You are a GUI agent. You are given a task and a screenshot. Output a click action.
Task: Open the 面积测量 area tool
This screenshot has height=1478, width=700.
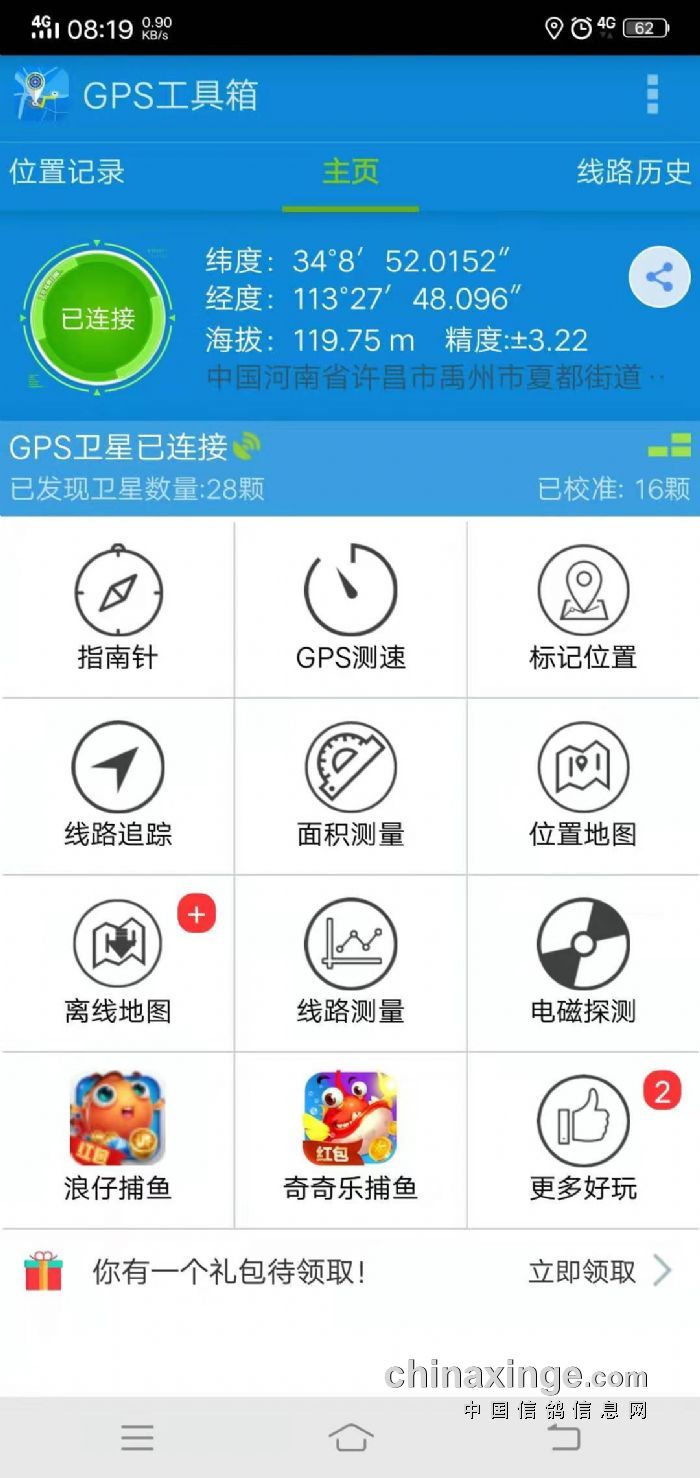coord(351,785)
